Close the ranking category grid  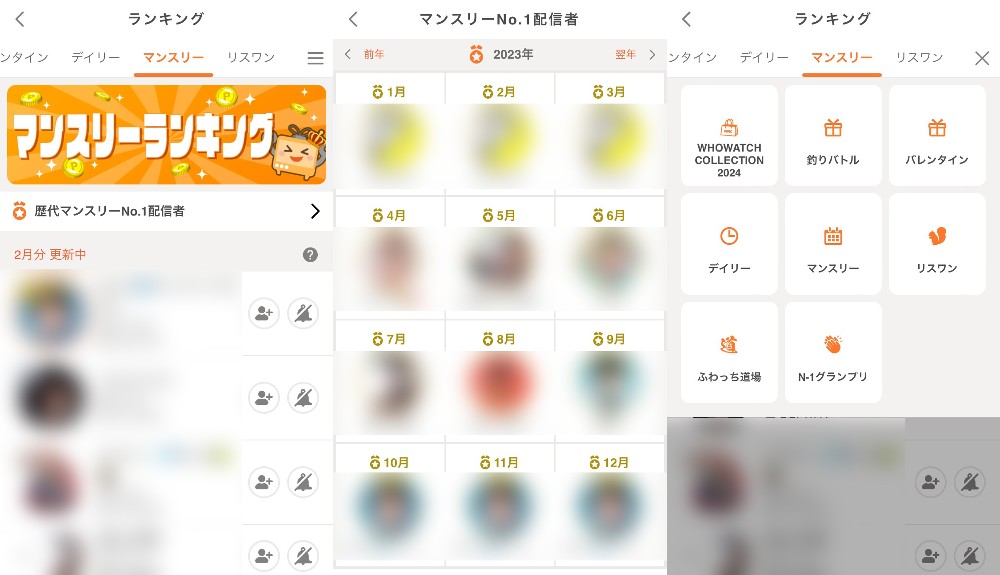(x=982, y=58)
